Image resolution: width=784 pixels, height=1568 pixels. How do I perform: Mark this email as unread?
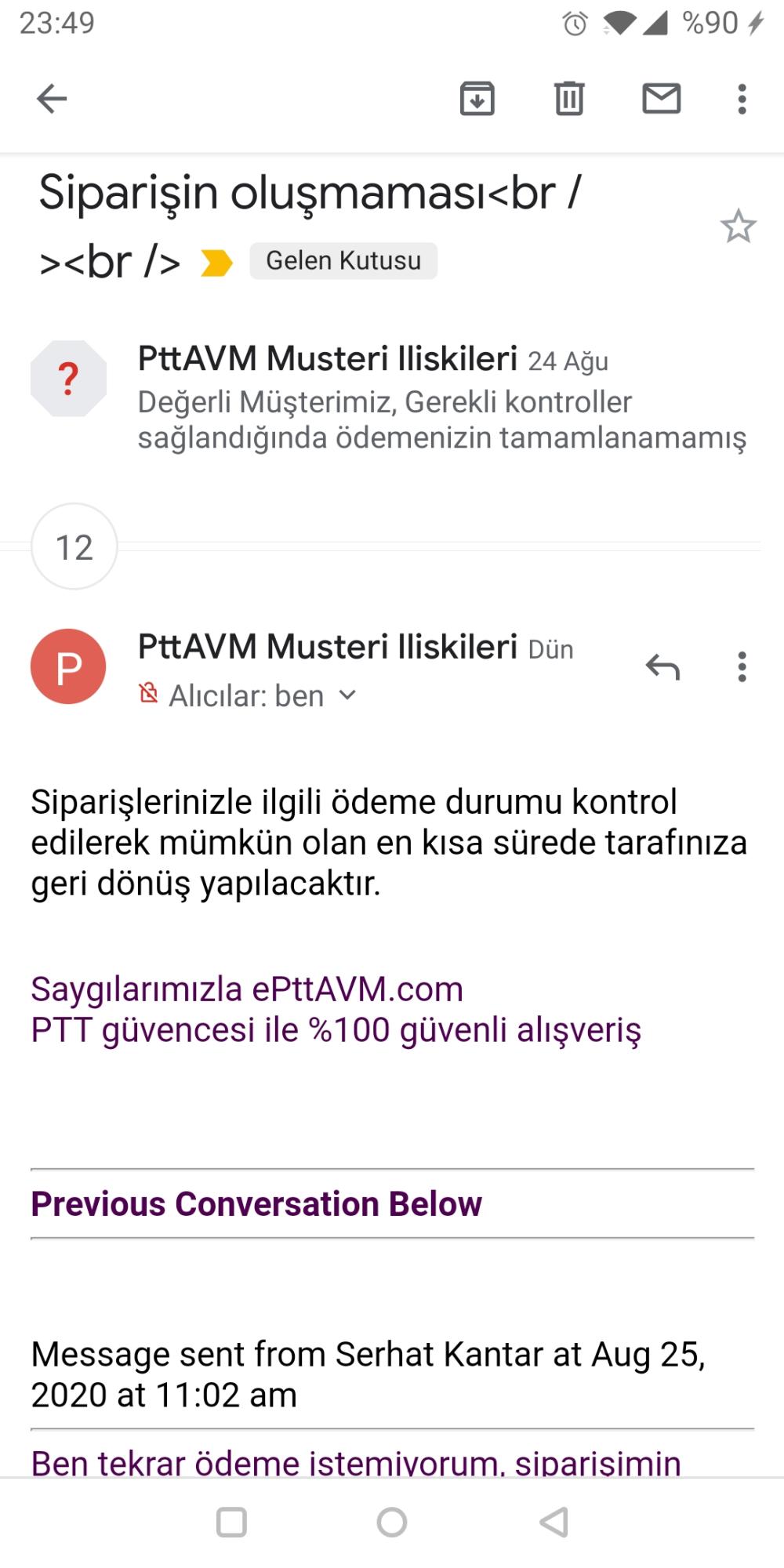tap(661, 99)
